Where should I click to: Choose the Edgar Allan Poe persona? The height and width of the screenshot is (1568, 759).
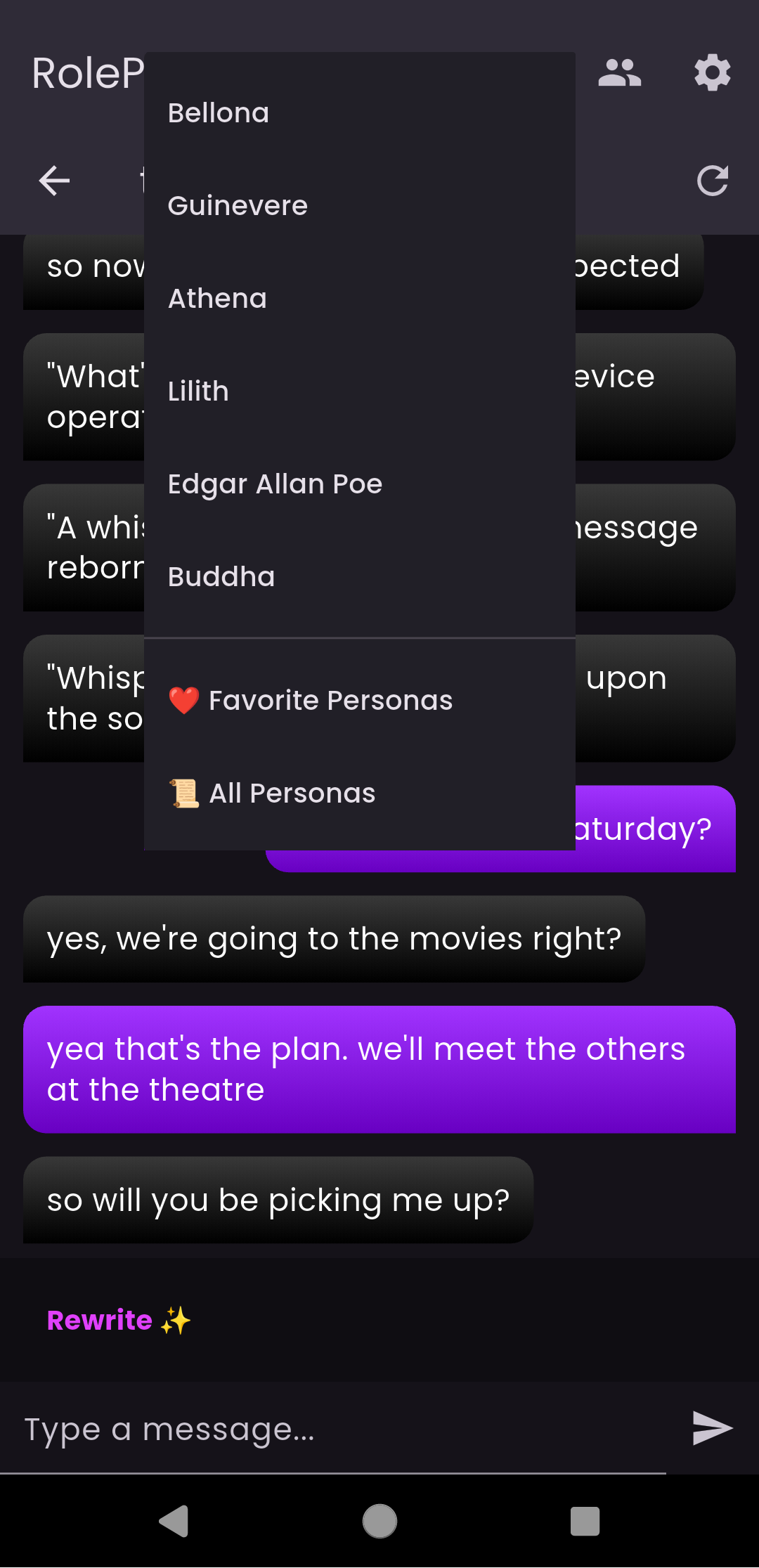click(275, 484)
